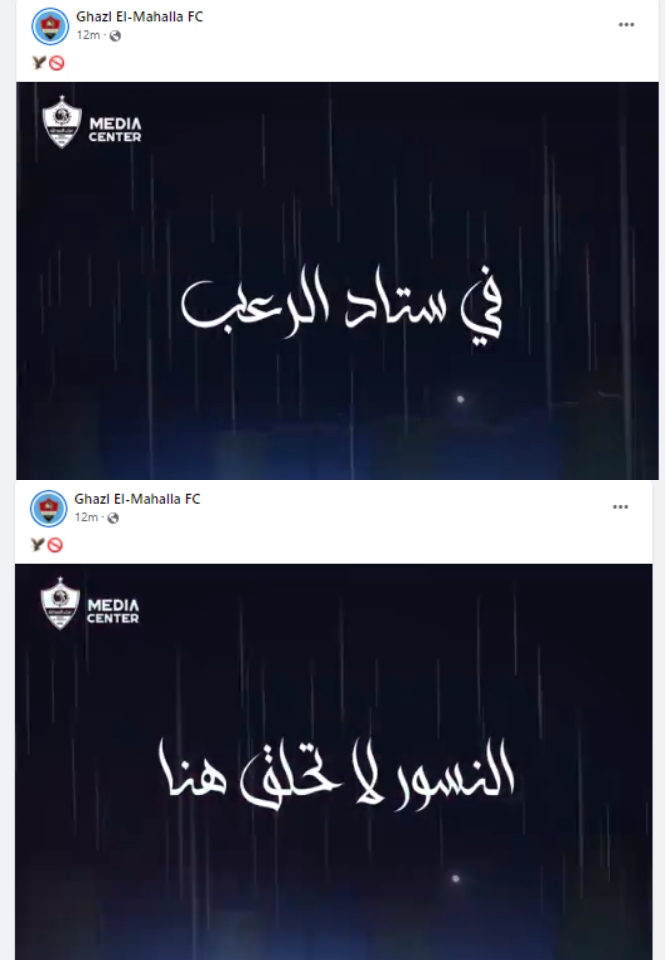Image resolution: width=665 pixels, height=960 pixels.
Task: Open the 12m timestamp of the "النسور لا تحلق هنا" post
Action: 85,517
